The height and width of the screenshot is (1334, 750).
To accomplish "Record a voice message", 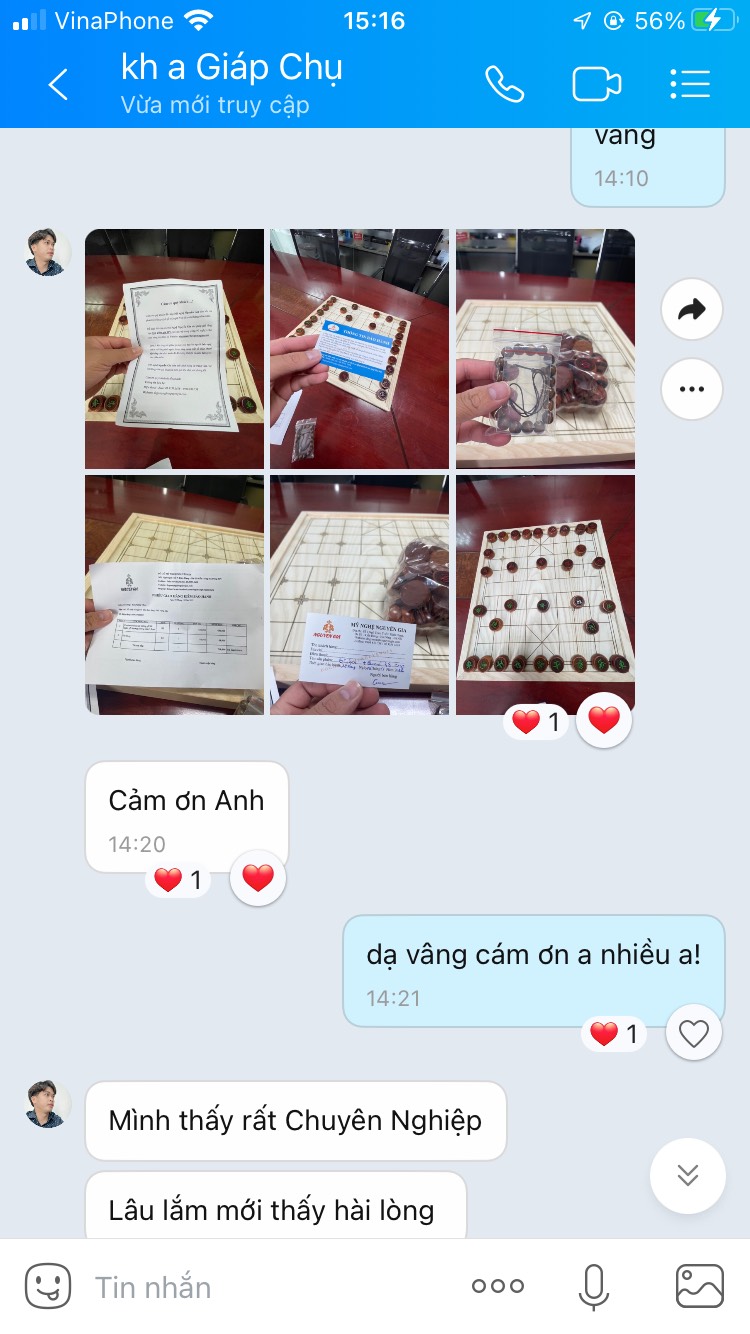I will tap(594, 1287).
